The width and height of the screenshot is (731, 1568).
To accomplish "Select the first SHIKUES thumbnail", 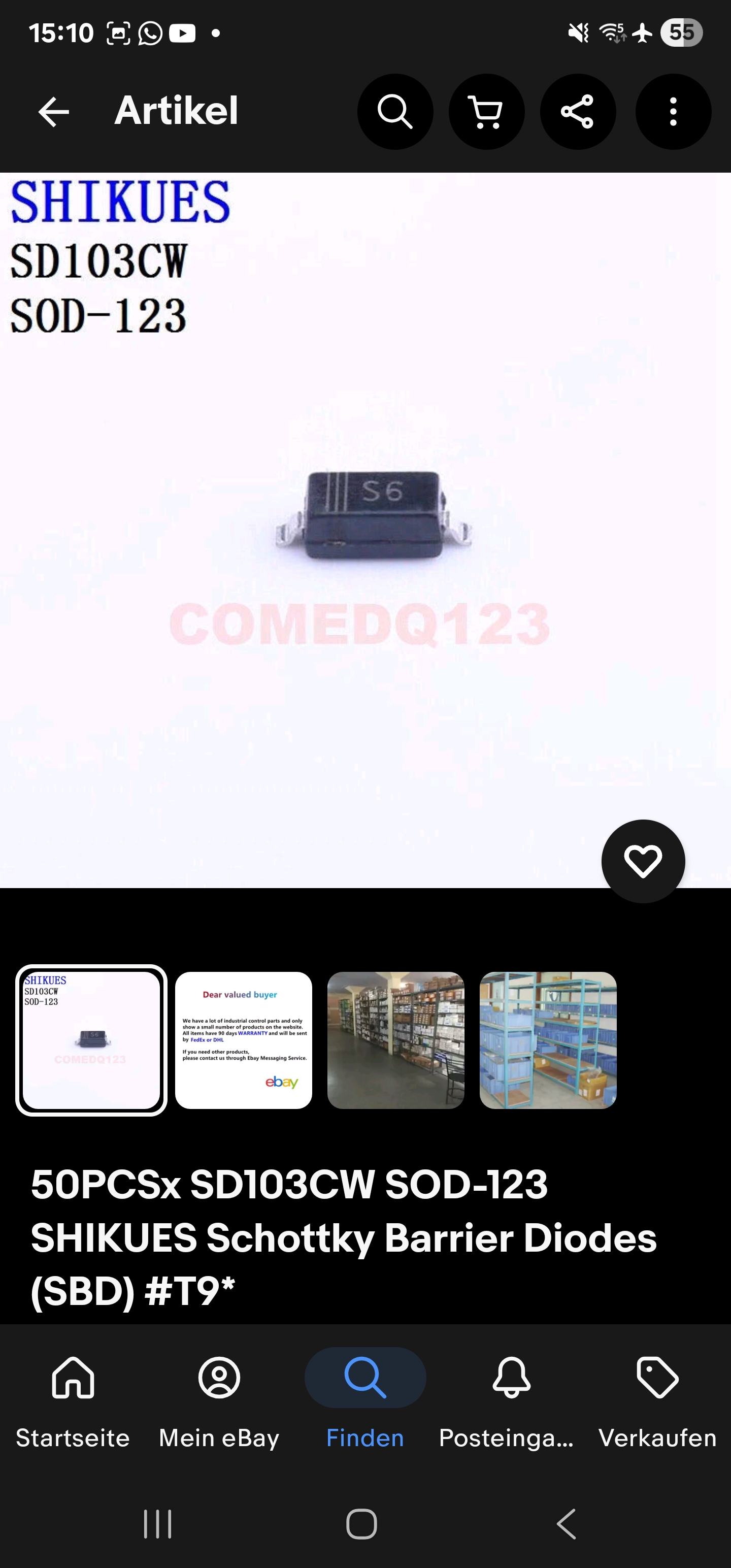I will pyautogui.click(x=91, y=1040).
